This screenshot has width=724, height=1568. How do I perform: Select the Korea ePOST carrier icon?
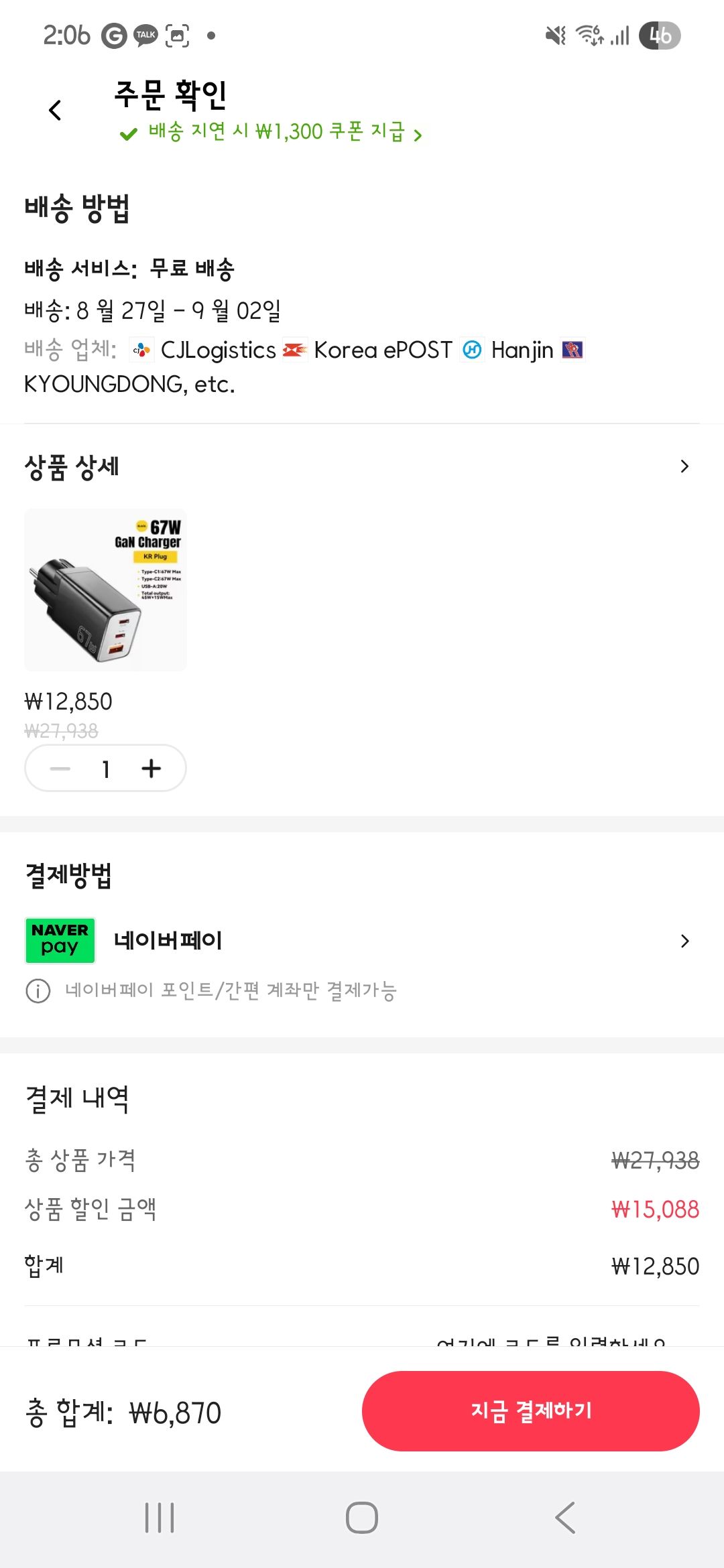coord(295,350)
